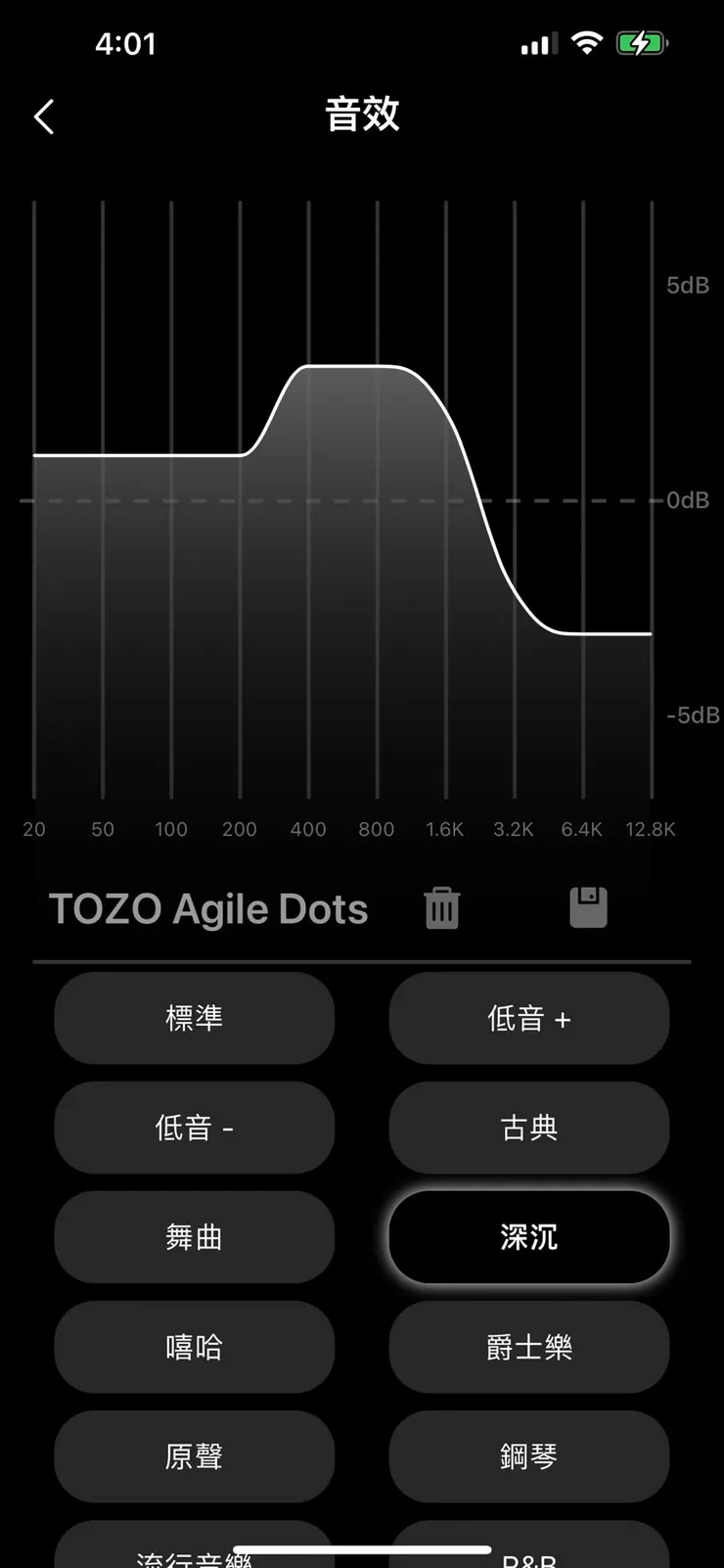Screen dimensions: 724x1568
Task: Delete the custom EQ preset via trash icon
Action: (441, 907)
